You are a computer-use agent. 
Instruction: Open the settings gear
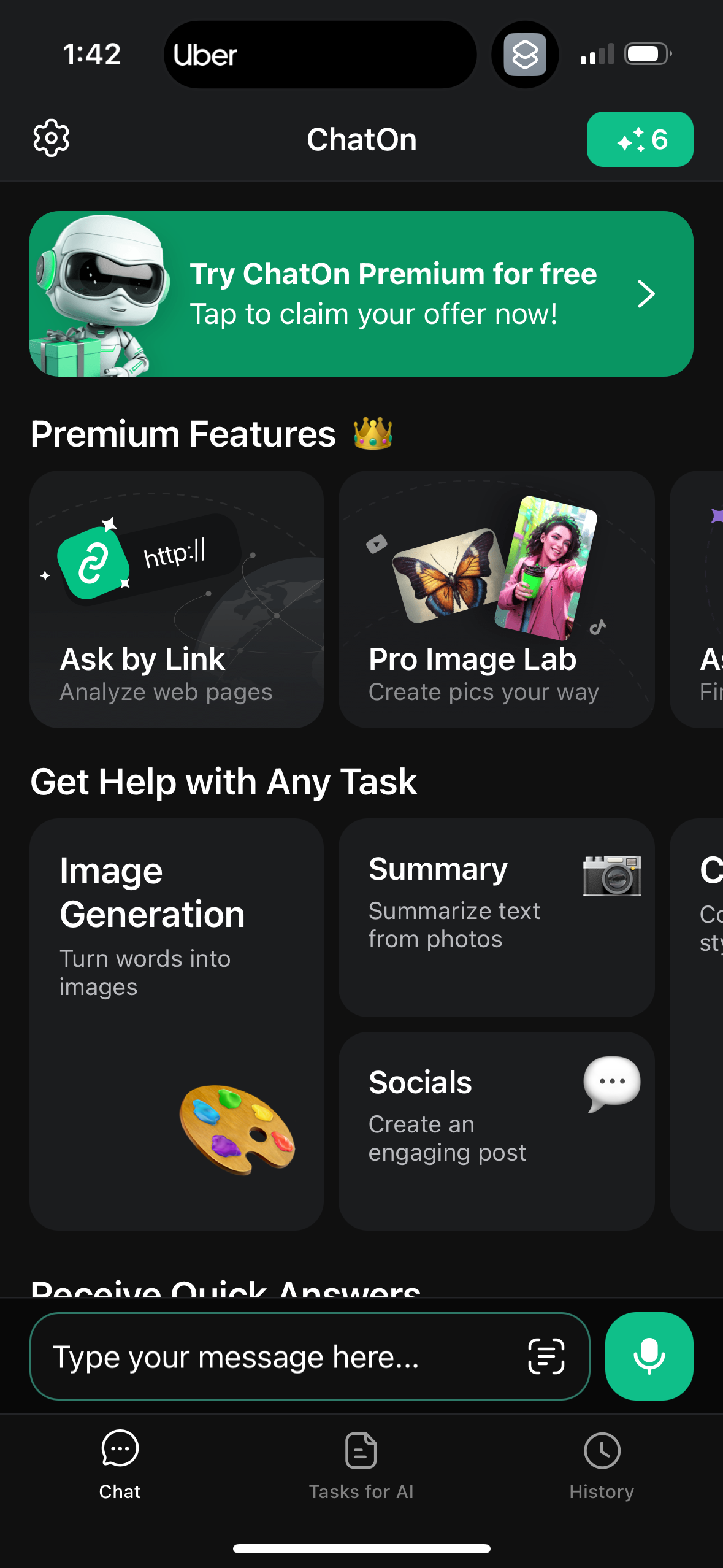[51, 139]
